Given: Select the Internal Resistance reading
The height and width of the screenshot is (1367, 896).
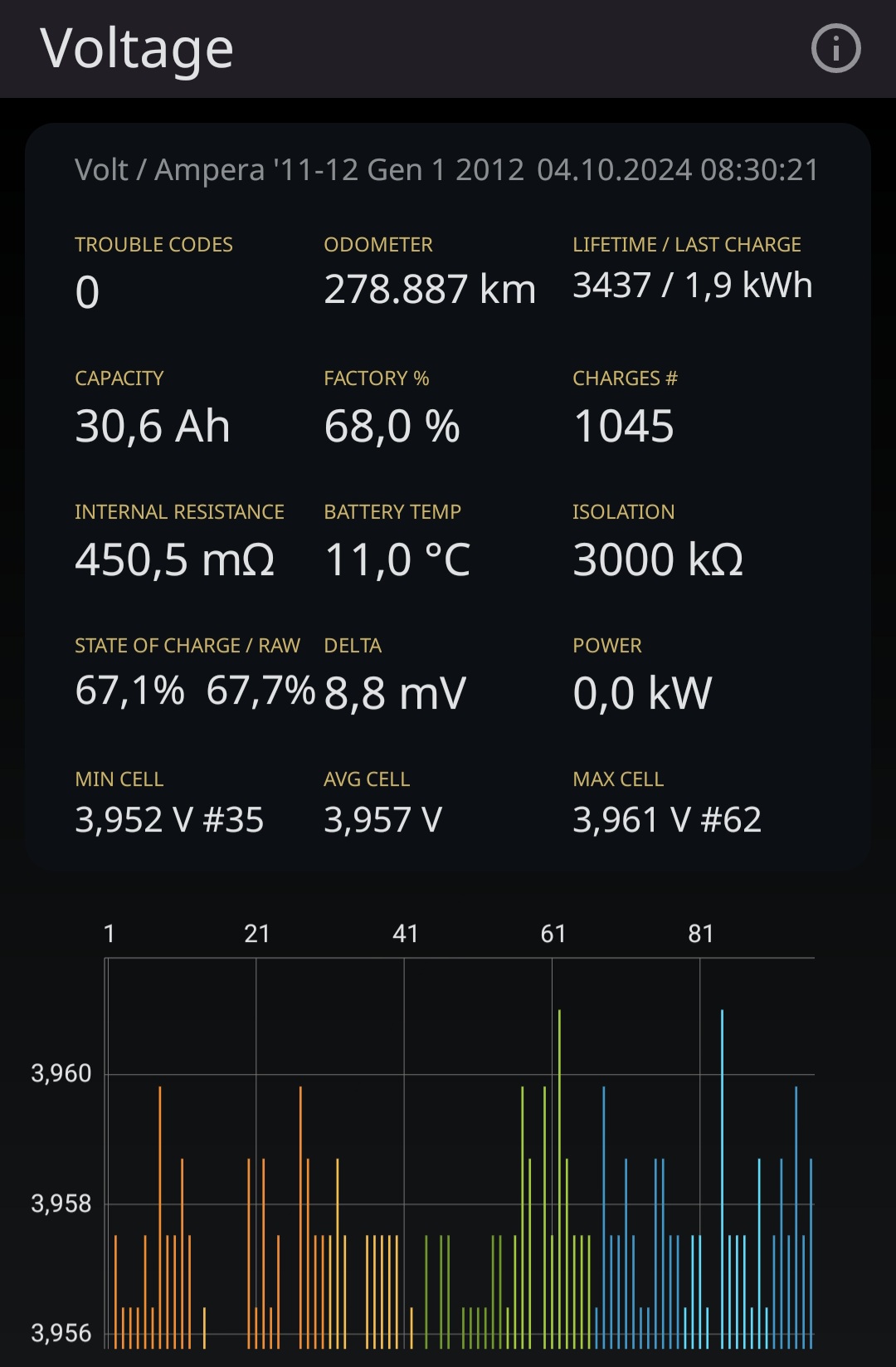Looking at the screenshot, I should pos(174,559).
